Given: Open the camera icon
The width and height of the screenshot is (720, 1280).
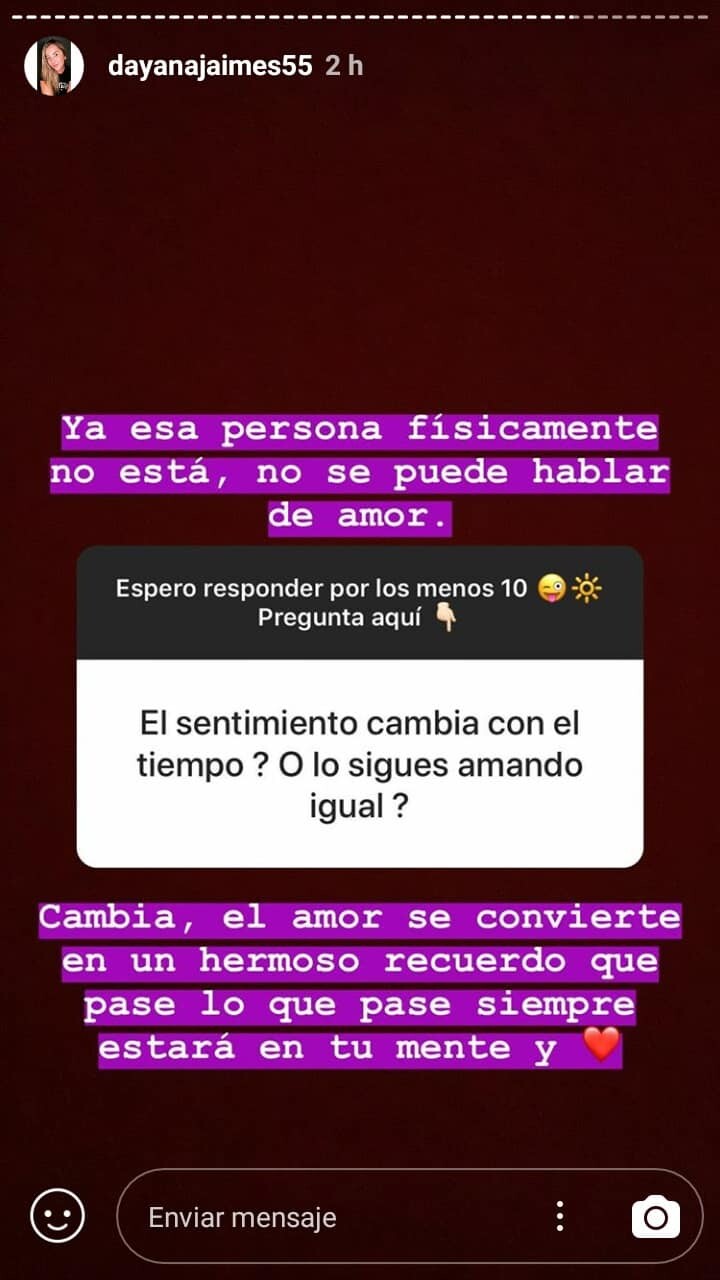Looking at the screenshot, I should 656,1217.
